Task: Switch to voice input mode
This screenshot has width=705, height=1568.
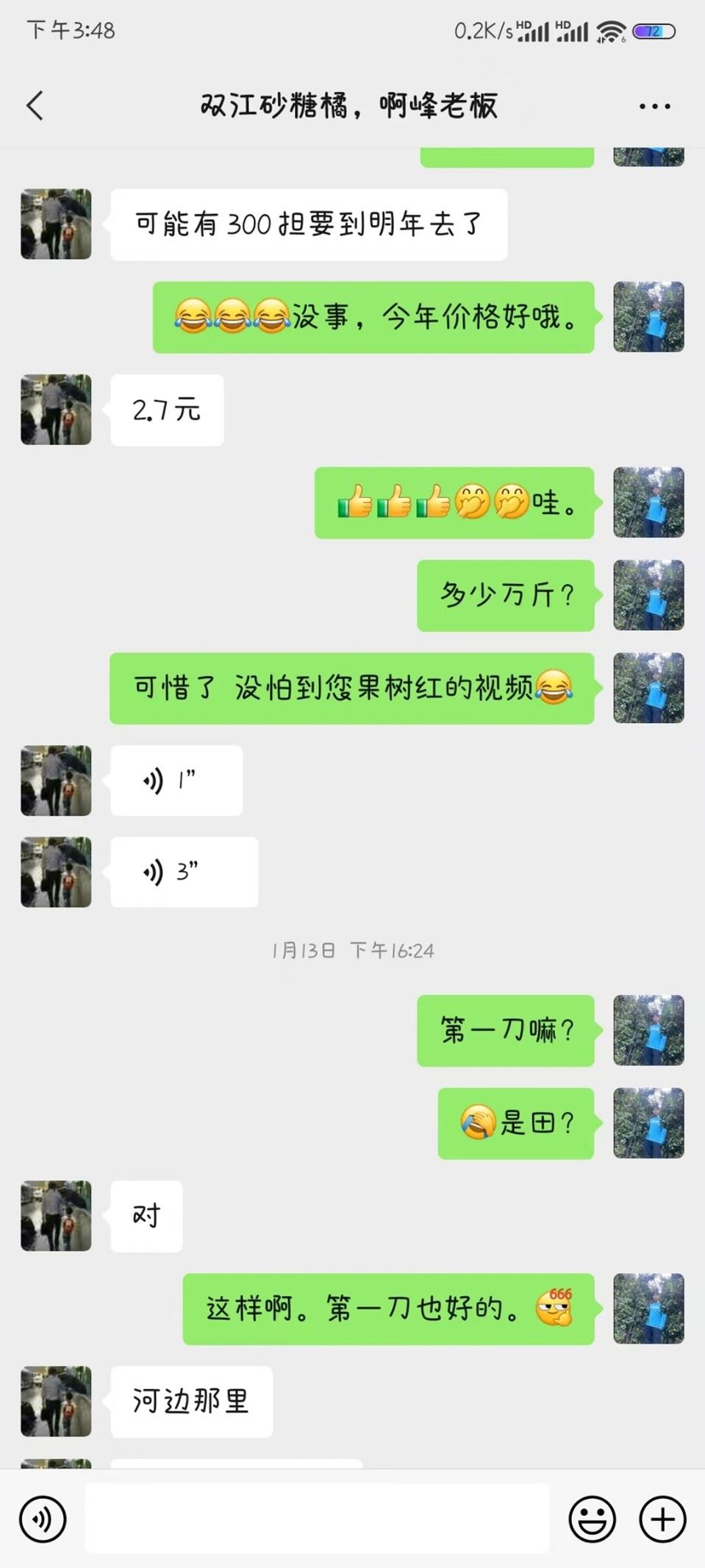Action: pos(43,1519)
